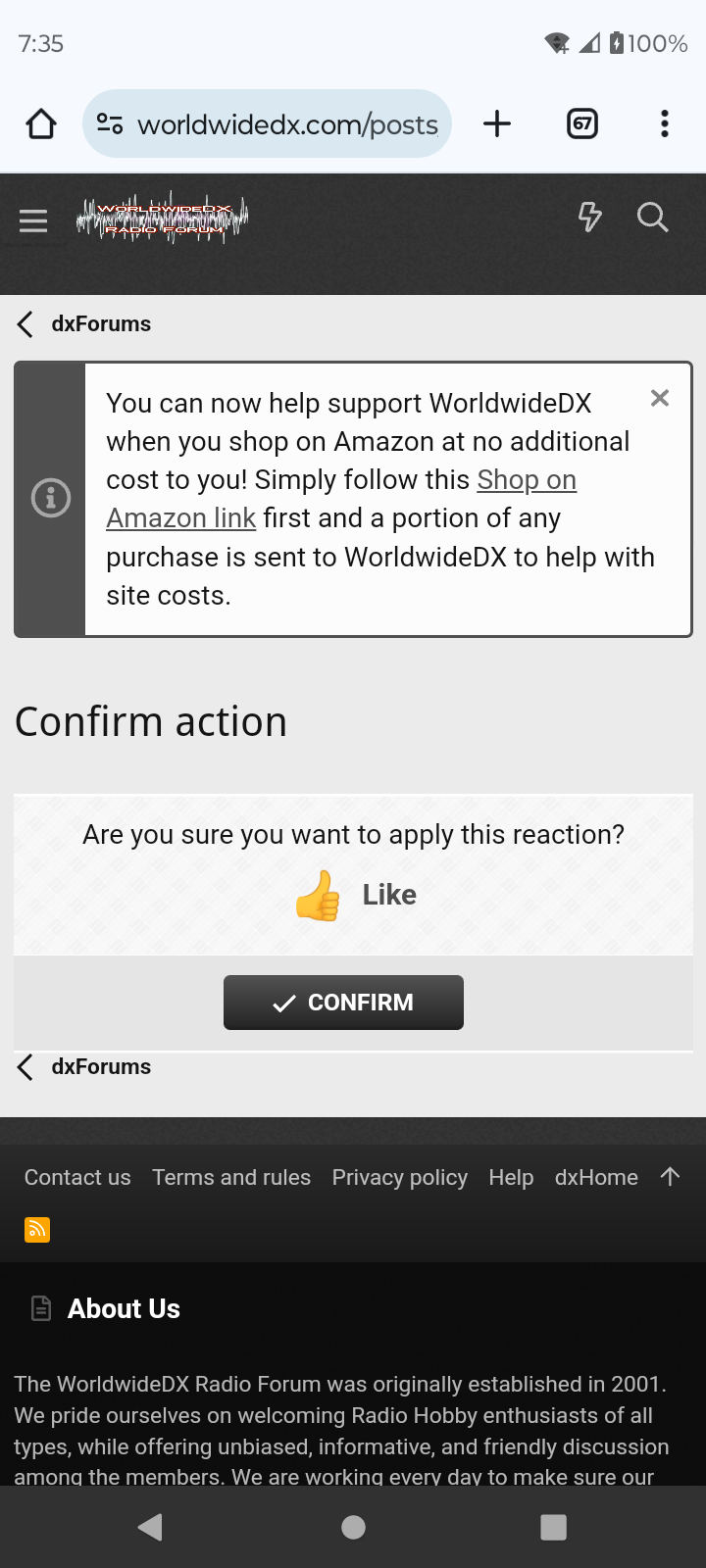Open the What's New lightning icon
Image resolution: width=706 pixels, height=1568 pixels.
[589, 217]
